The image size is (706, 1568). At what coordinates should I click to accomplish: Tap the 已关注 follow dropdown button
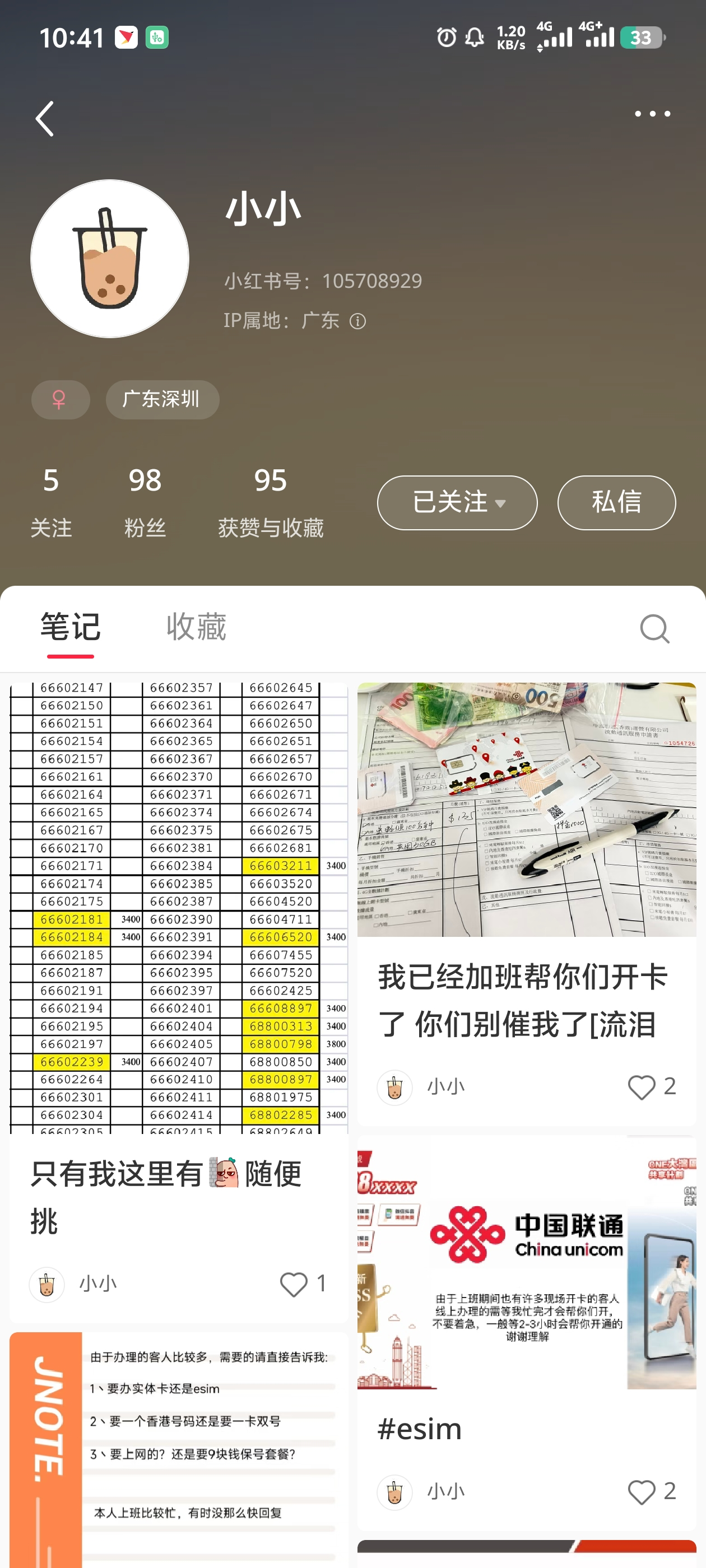[x=457, y=502]
